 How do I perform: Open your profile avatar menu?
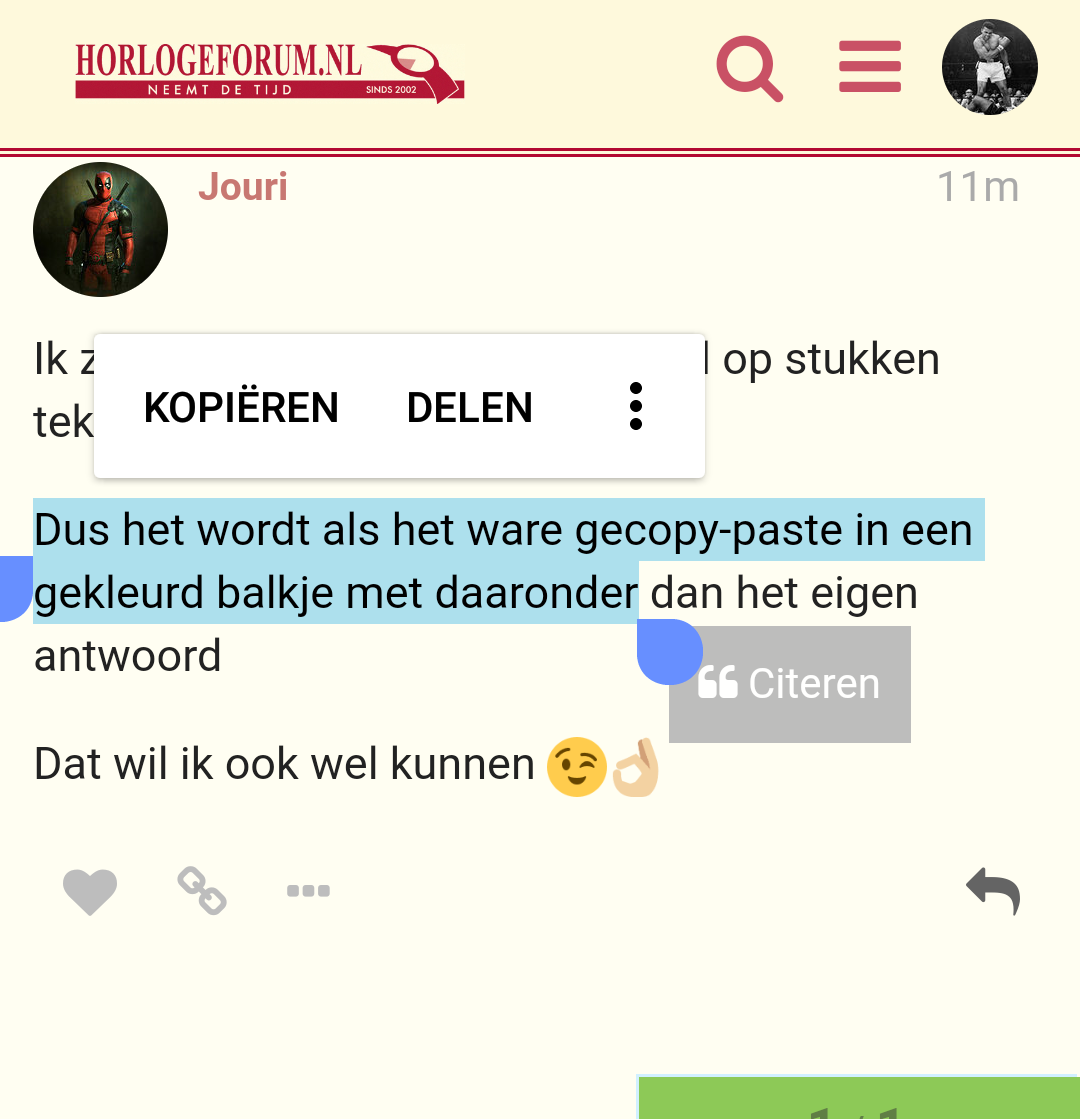click(x=989, y=67)
